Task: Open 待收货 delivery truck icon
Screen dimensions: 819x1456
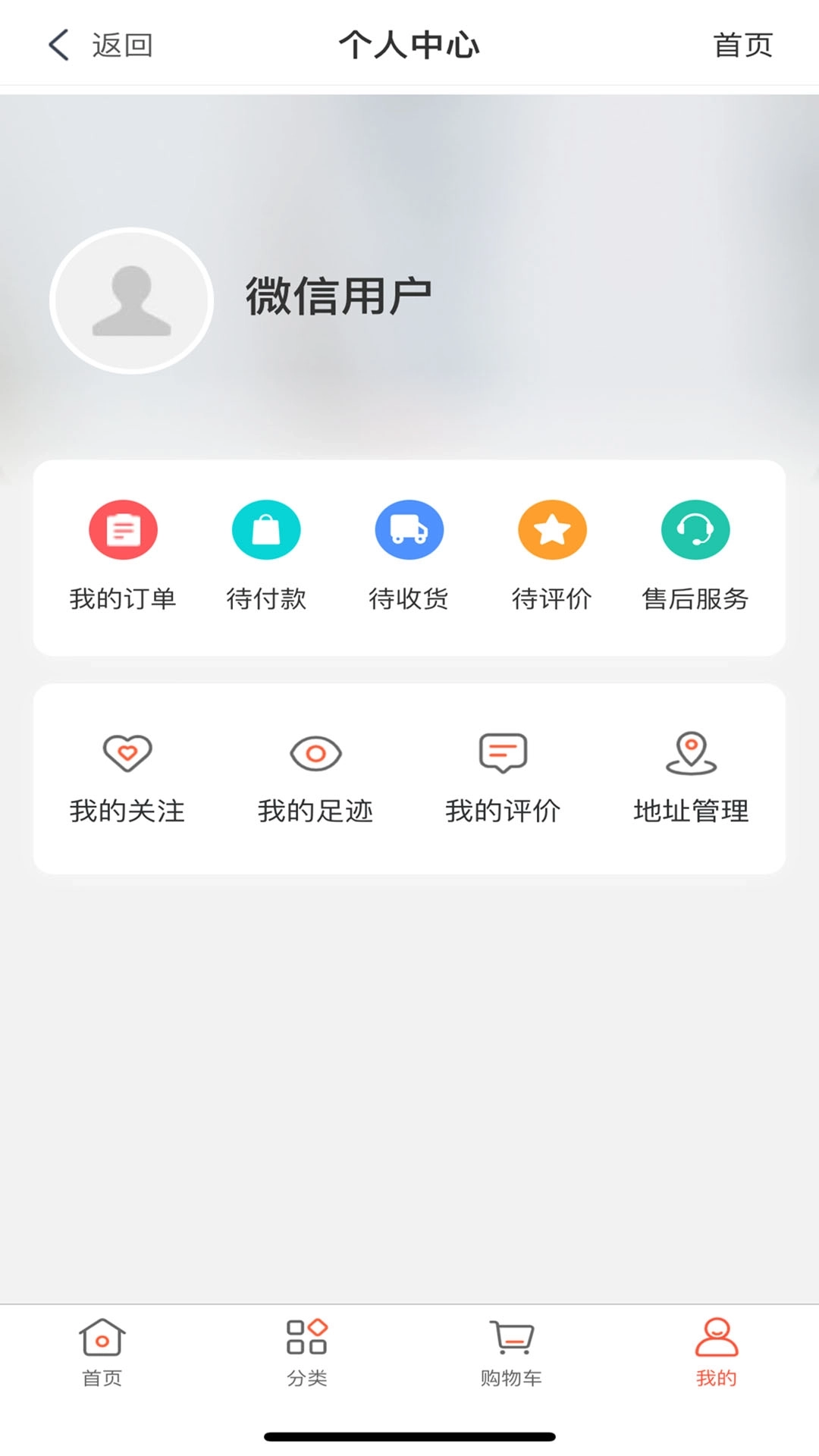Action: tap(409, 529)
